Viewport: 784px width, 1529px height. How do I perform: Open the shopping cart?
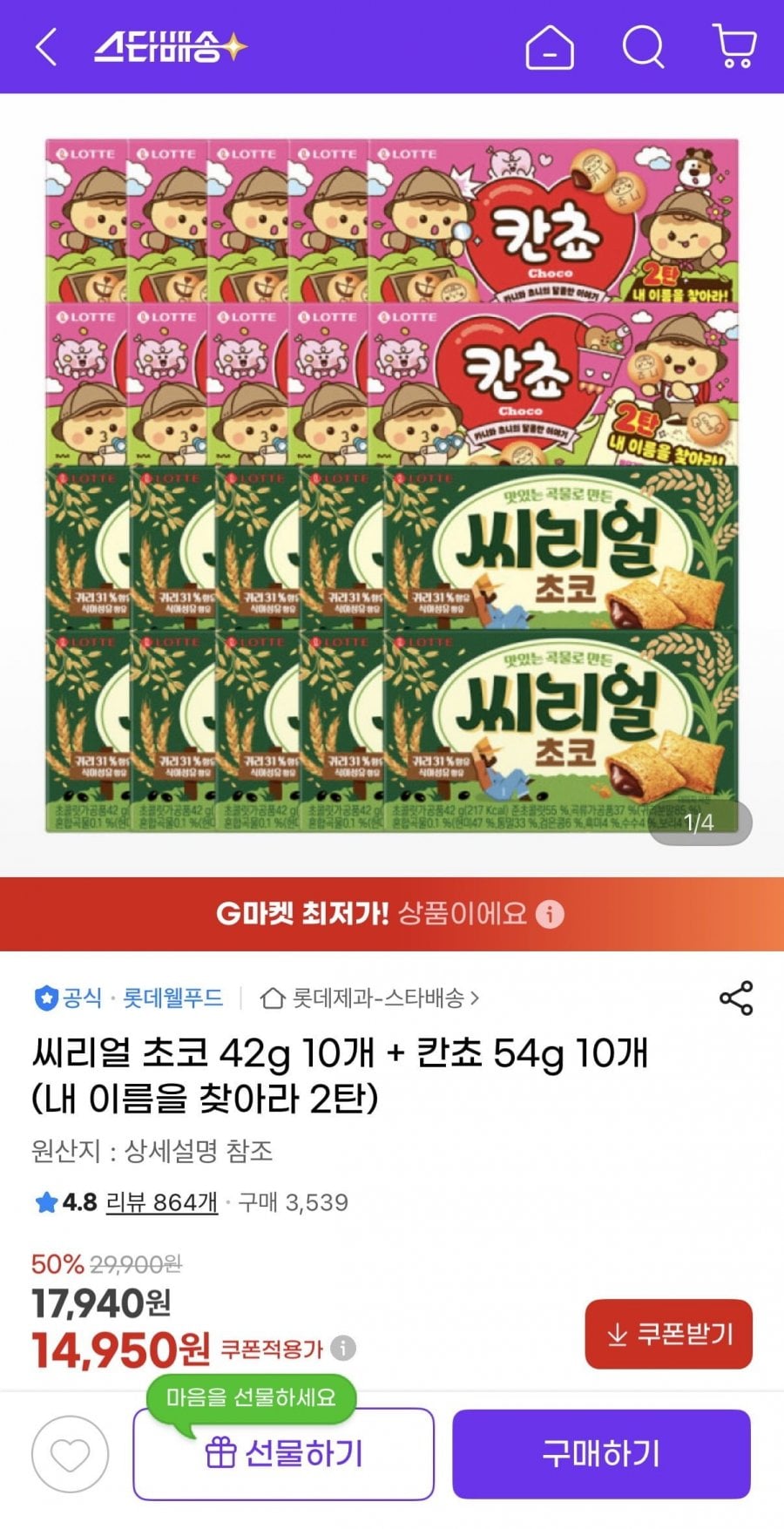tap(734, 47)
